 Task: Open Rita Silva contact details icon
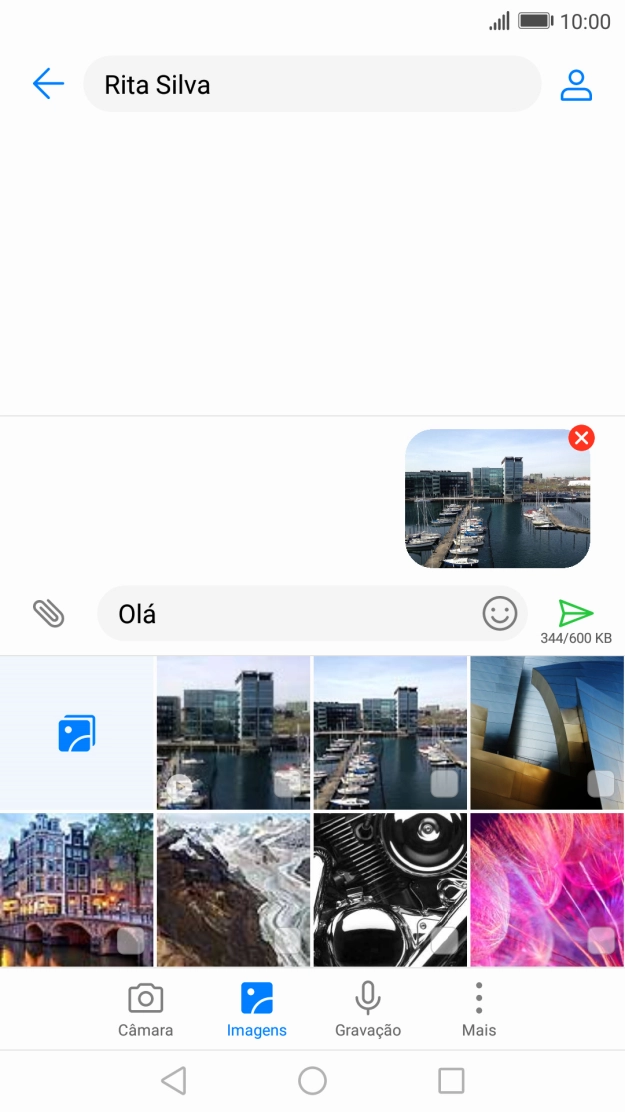[x=576, y=85]
